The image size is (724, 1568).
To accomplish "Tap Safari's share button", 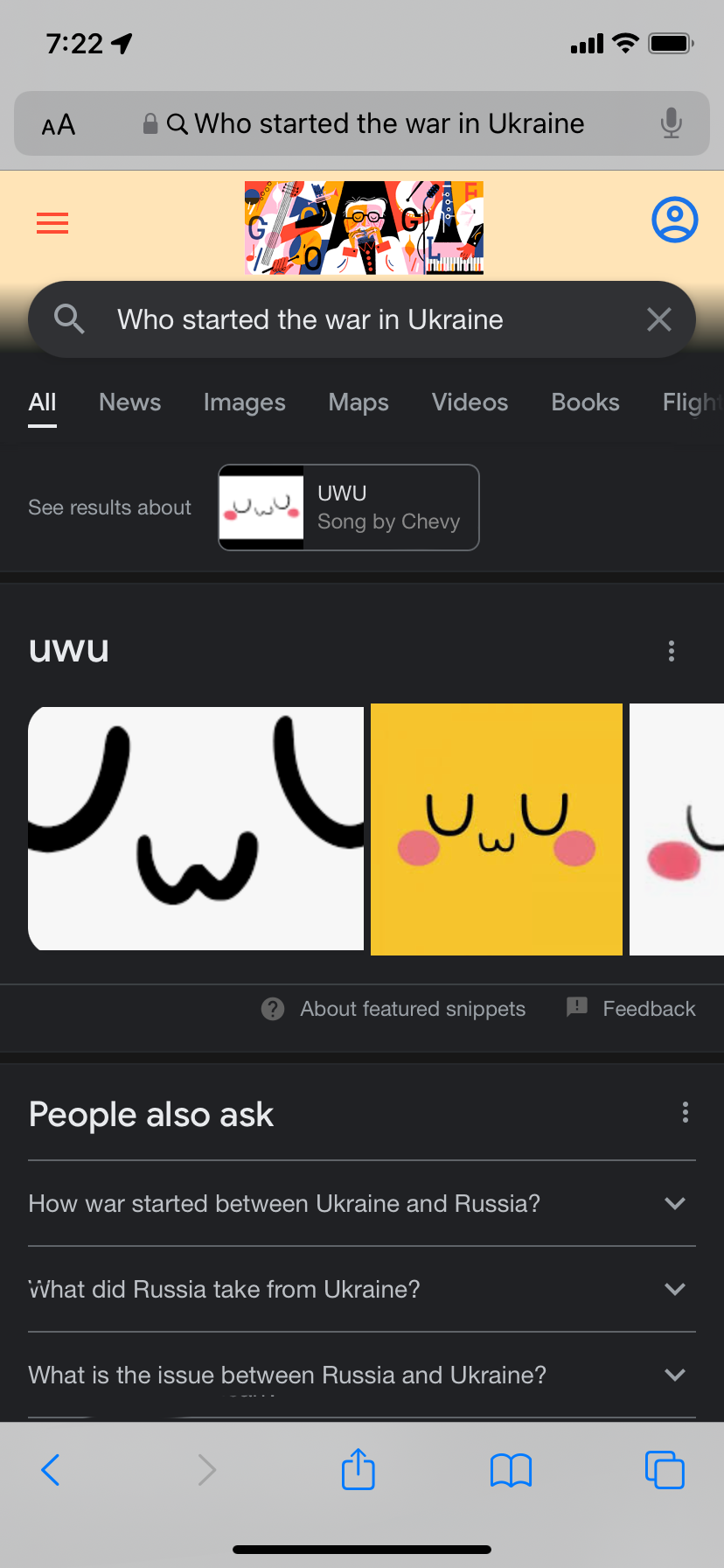I will 359,1470.
